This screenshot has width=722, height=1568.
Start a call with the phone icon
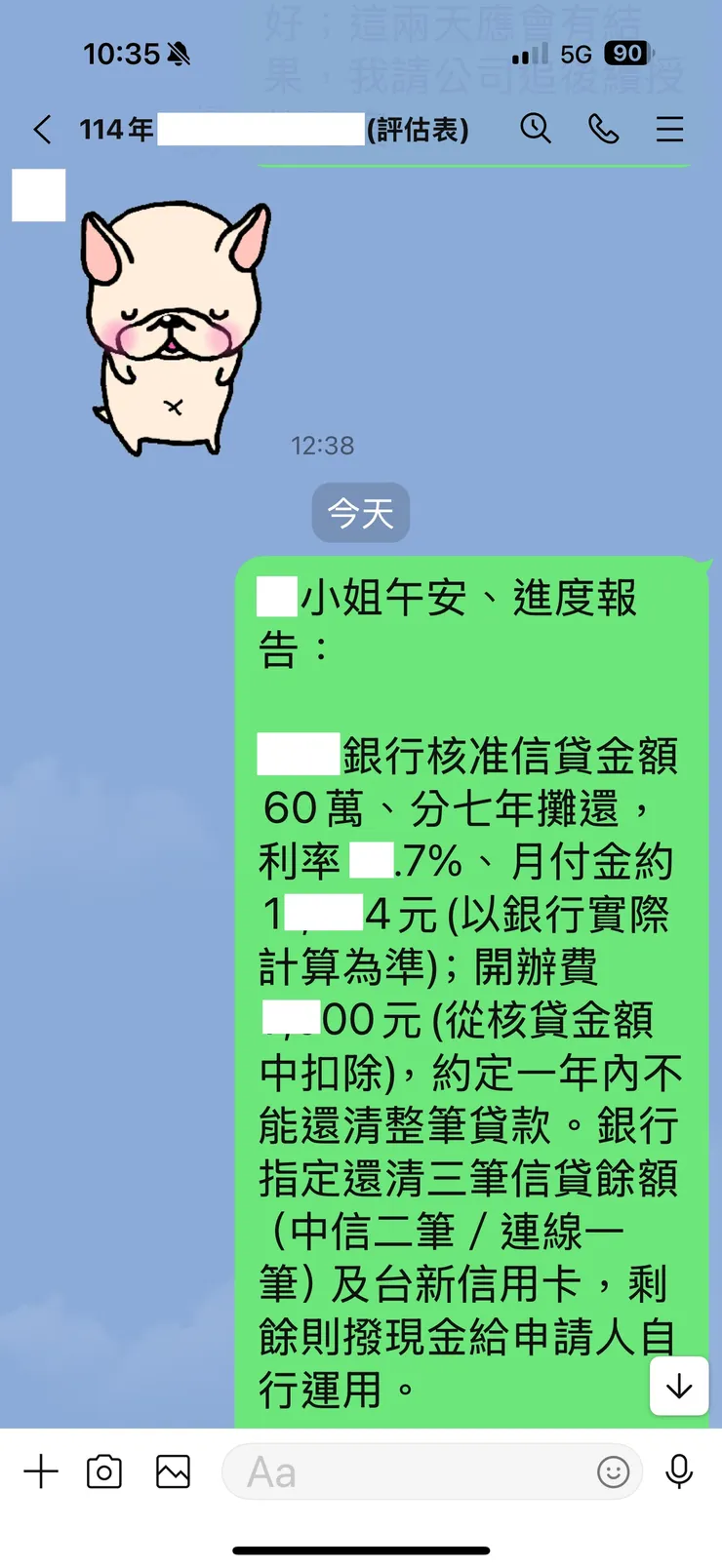click(603, 129)
